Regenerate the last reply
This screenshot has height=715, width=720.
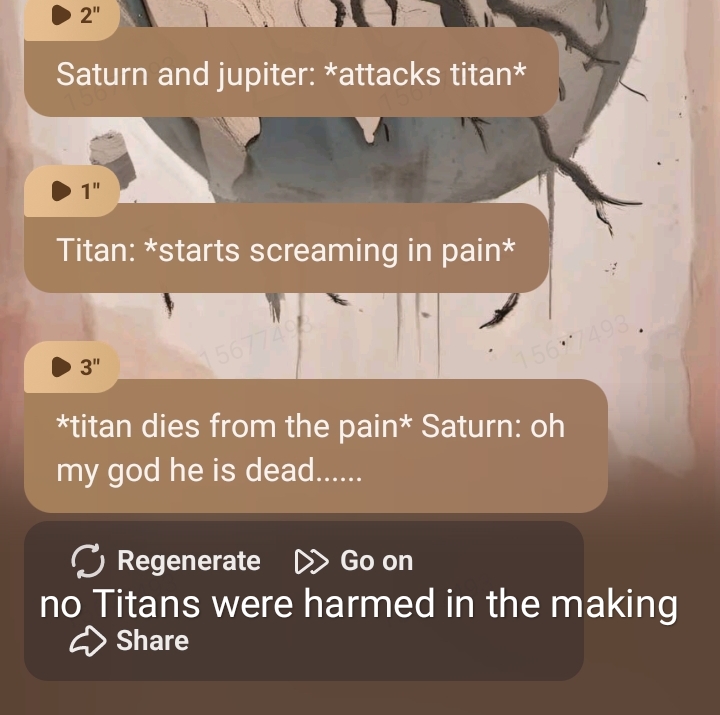(x=167, y=561)
